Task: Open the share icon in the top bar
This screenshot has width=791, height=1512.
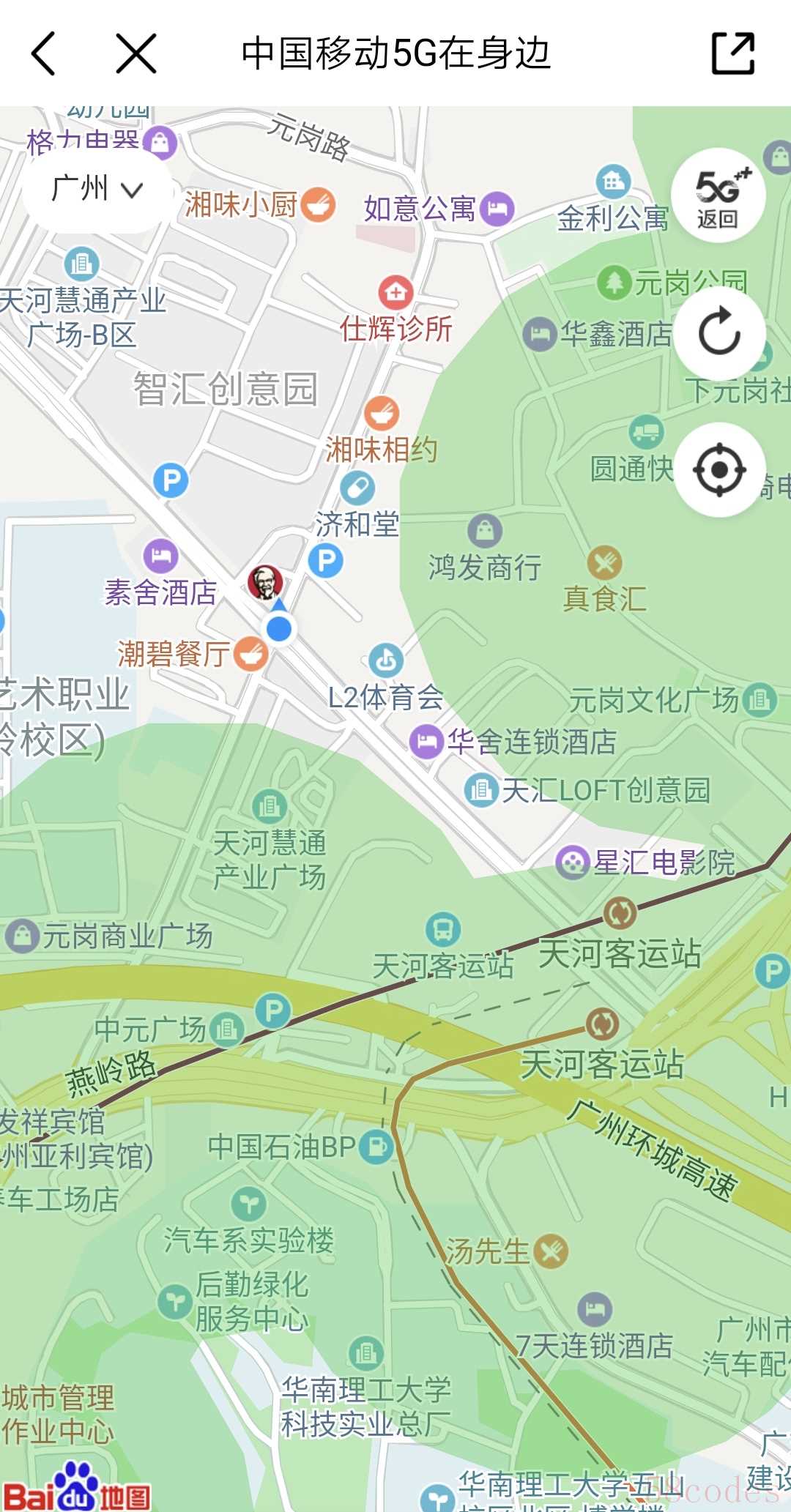Action: coord(733,53)
